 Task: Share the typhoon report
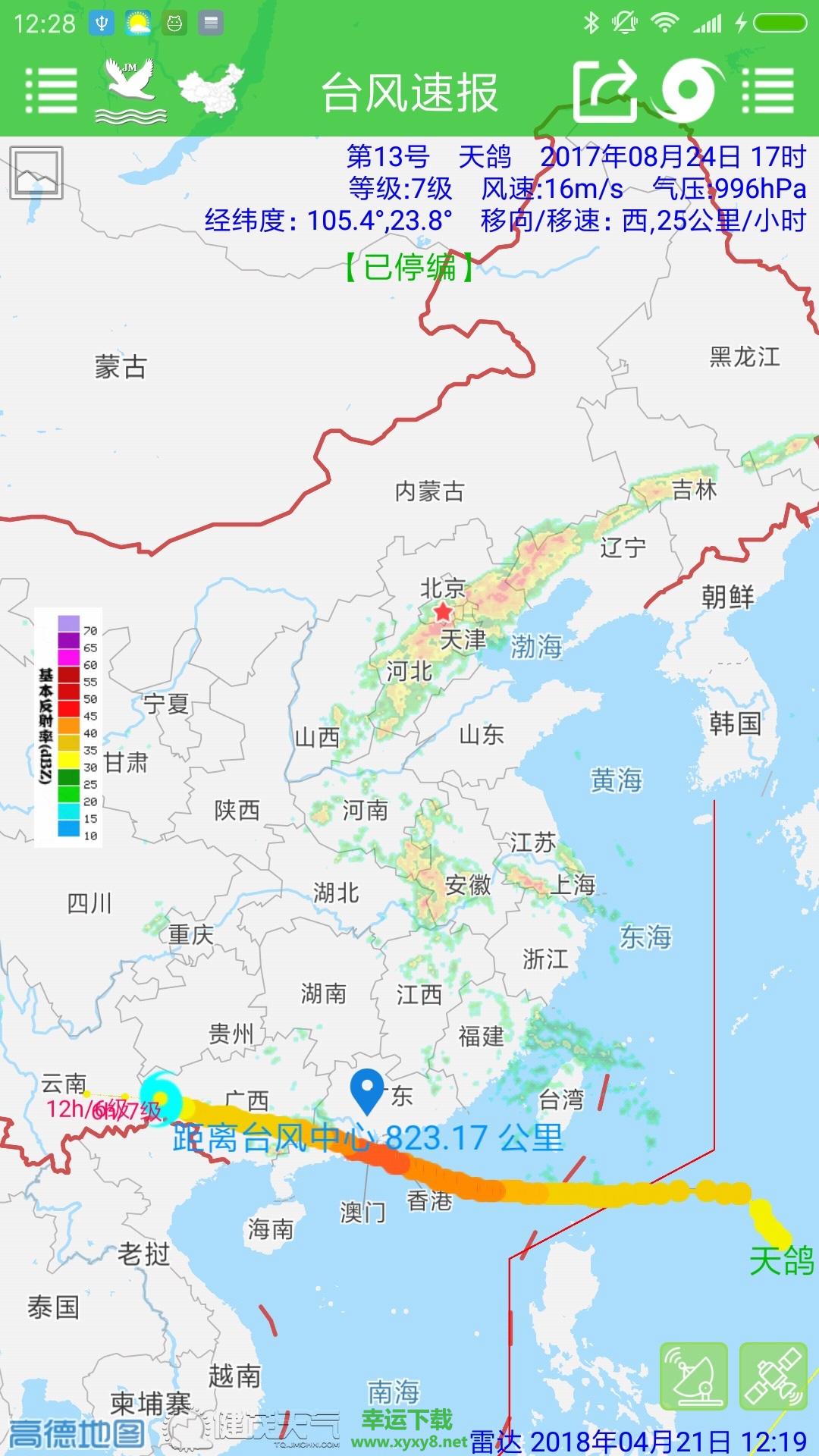click(604, 91)
